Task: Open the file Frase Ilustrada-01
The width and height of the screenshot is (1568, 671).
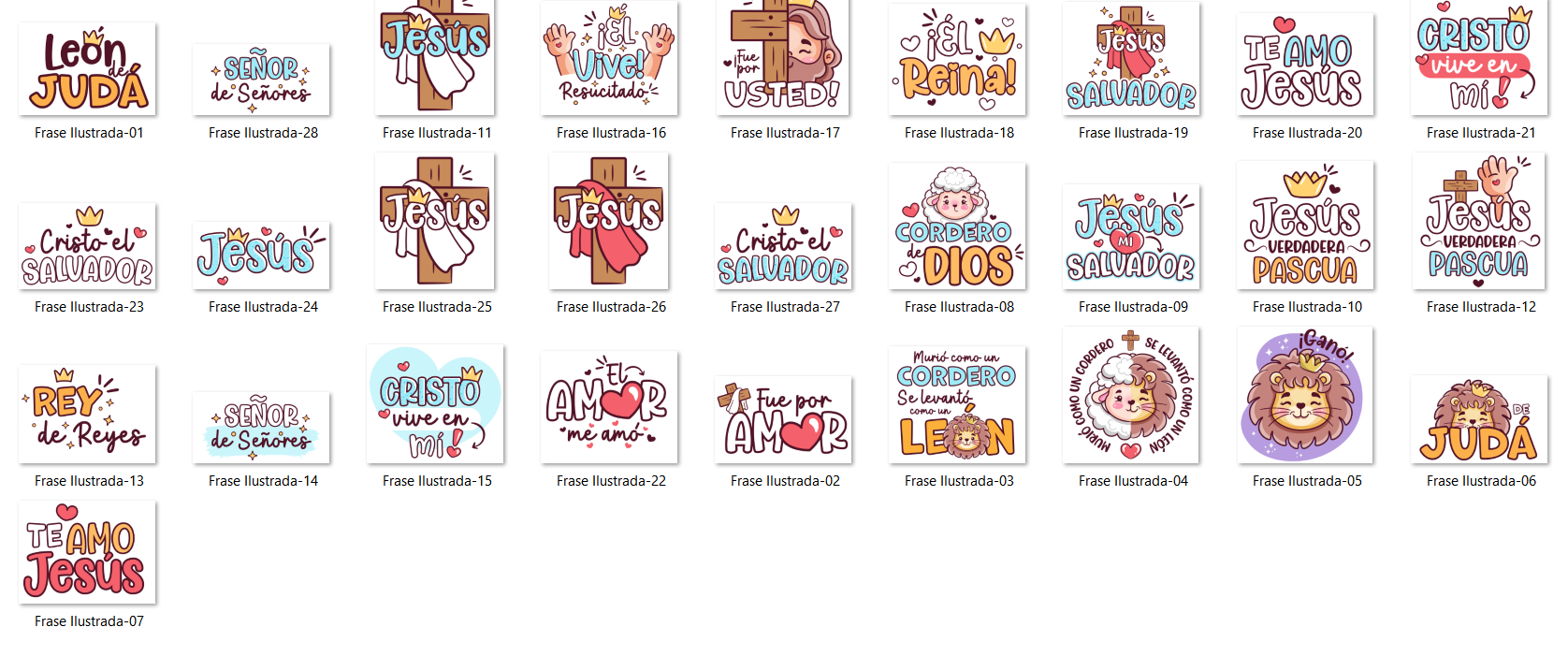Action: (x=88, y=69)
